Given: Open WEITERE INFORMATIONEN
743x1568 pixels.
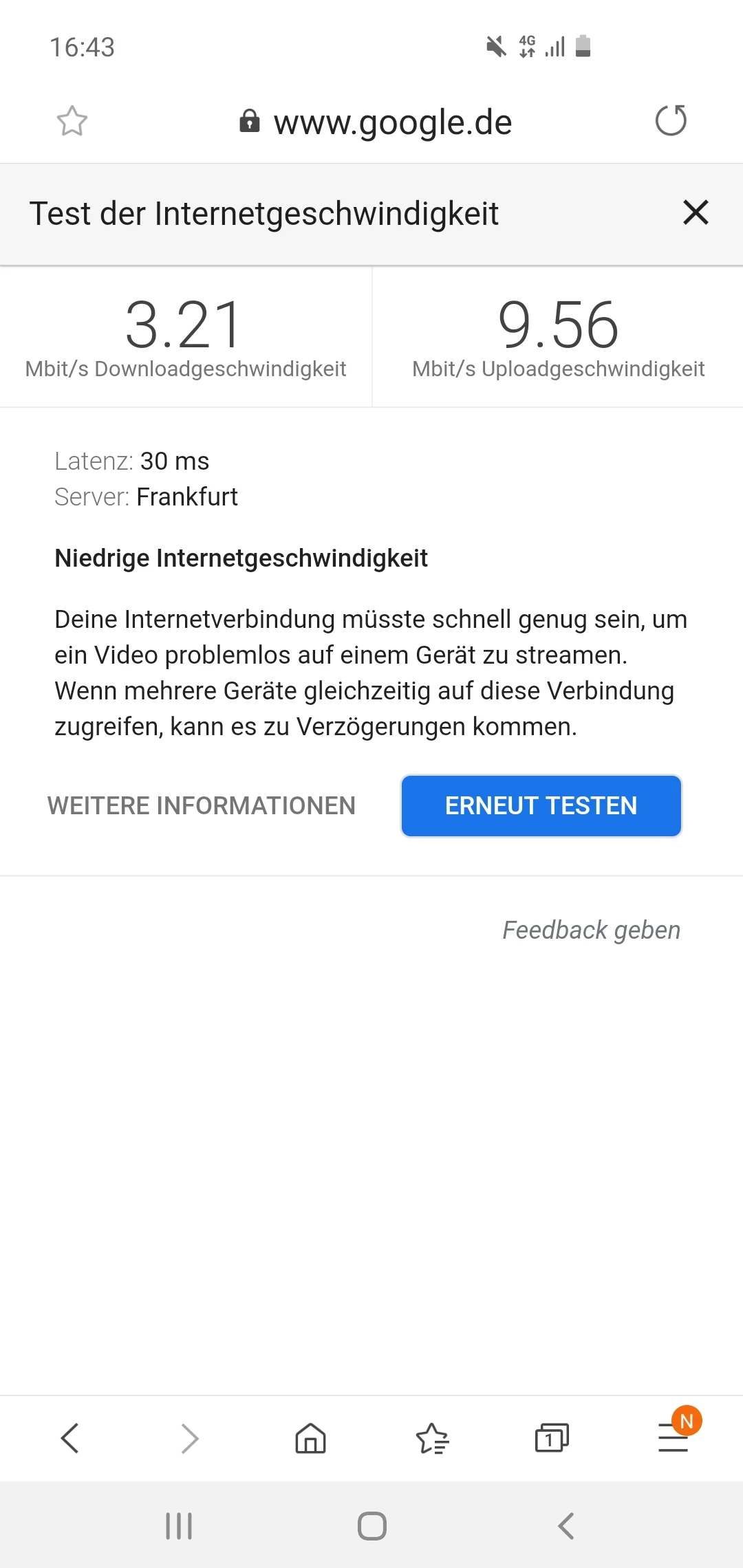Looking at the screenshot, I should [x=201, y=805].
